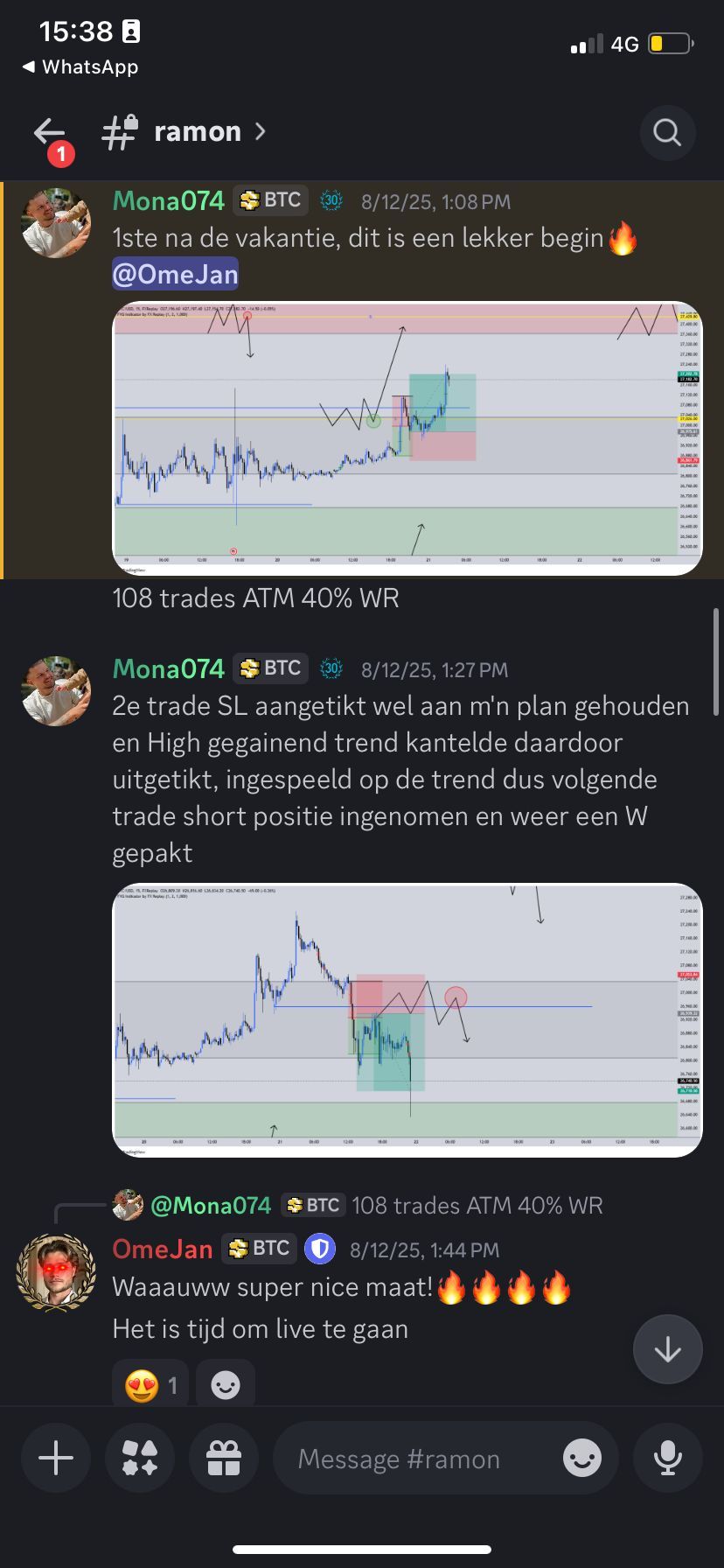Jump to replied message from Mona074

point(376,1206)
